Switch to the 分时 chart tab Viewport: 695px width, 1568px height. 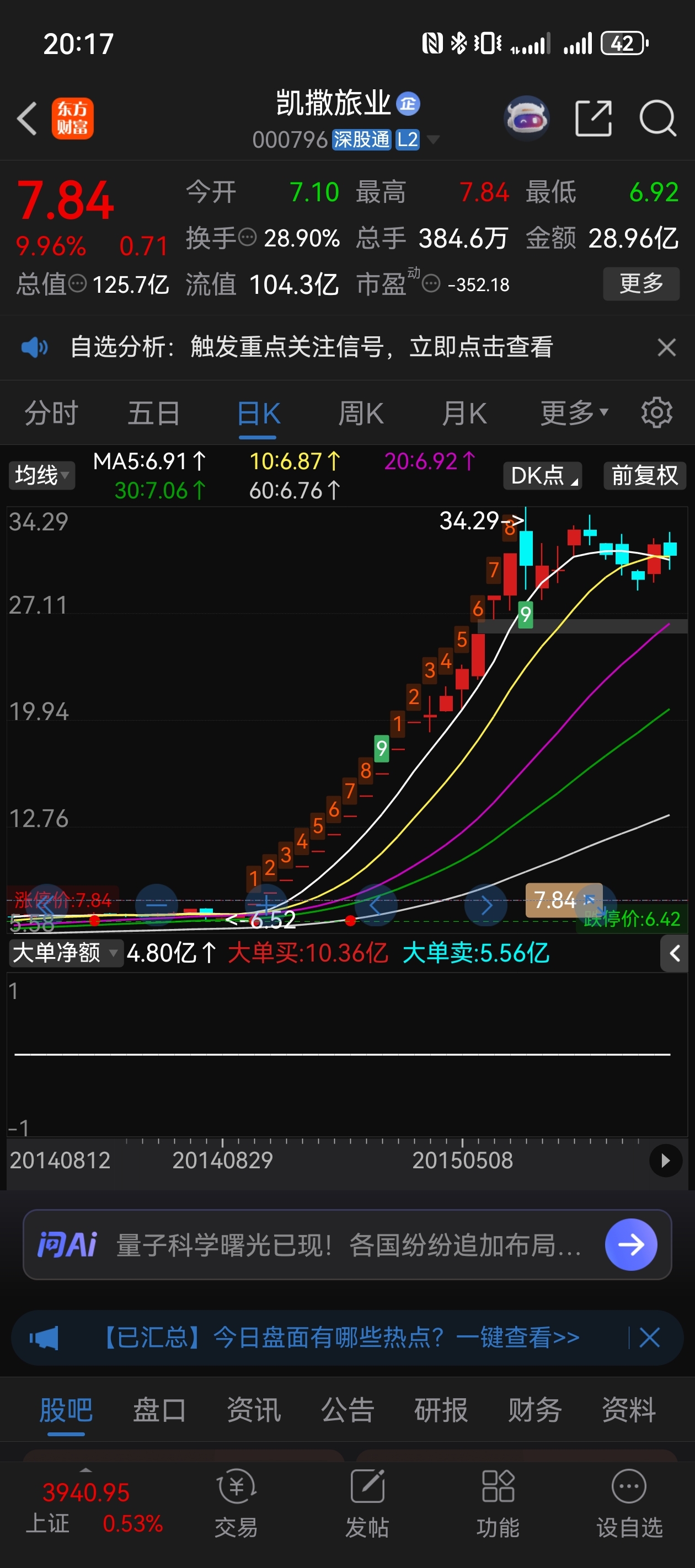click(x=51, y=414)
